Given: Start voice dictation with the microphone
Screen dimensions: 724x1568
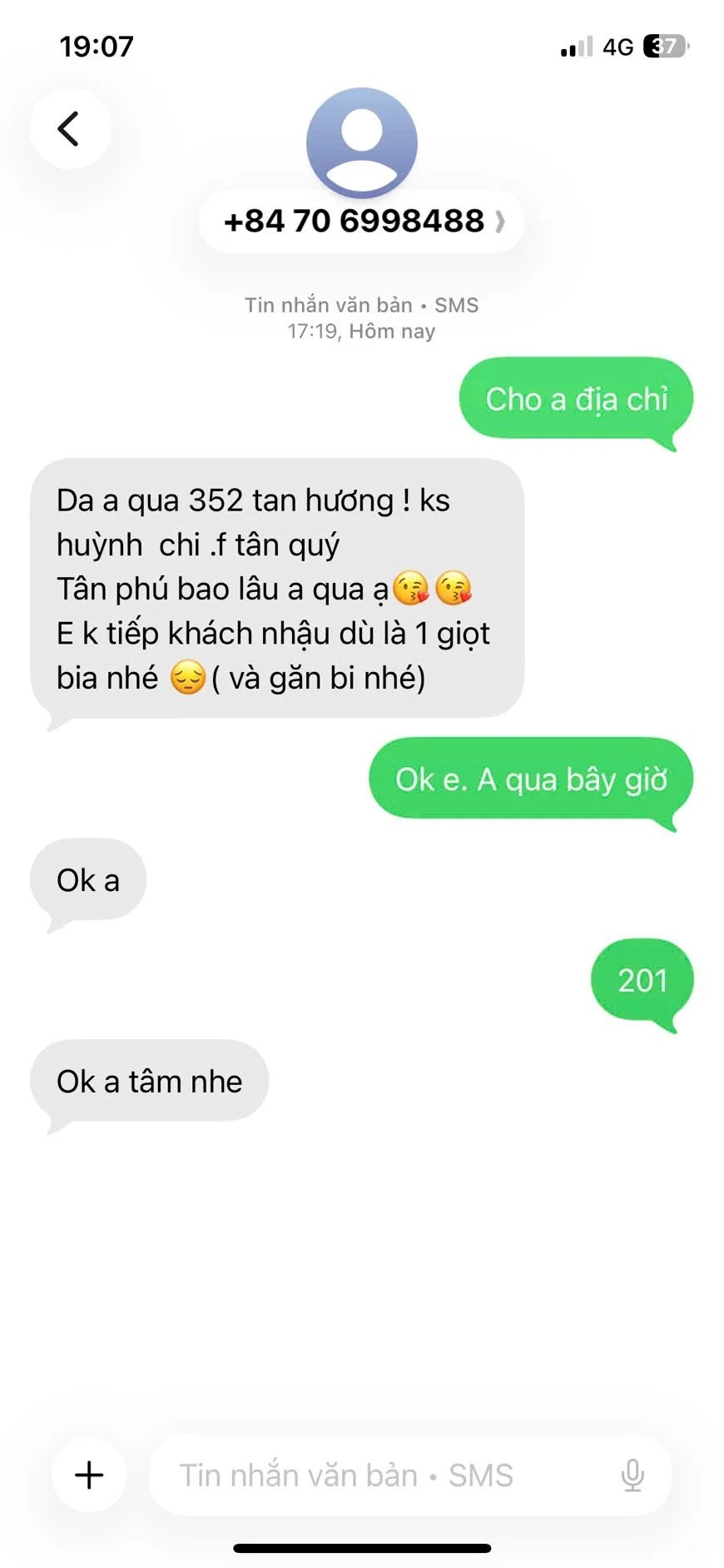Looking at the screenshot, I should tap(632, 1475).
